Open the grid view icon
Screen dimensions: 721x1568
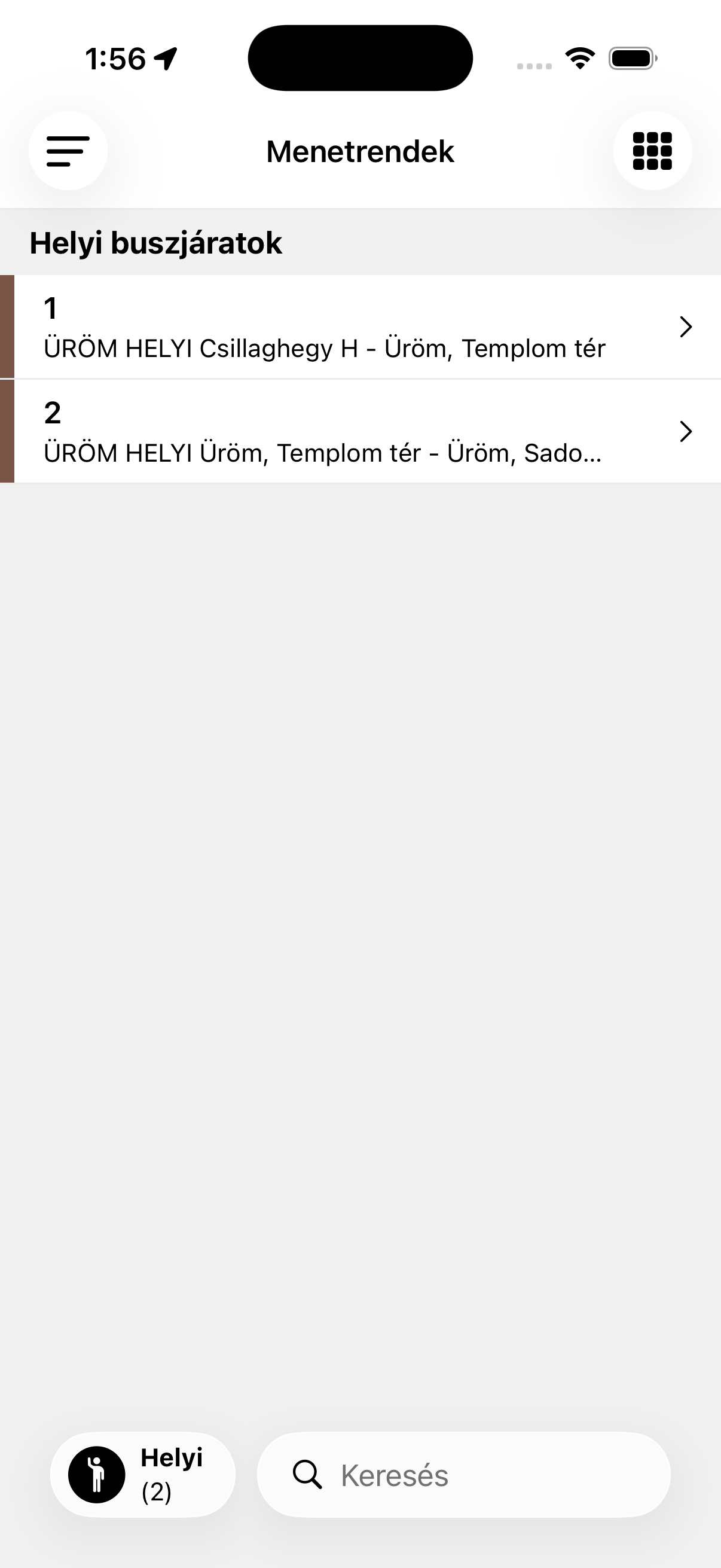pyautogui.click(x=652, y=151)
